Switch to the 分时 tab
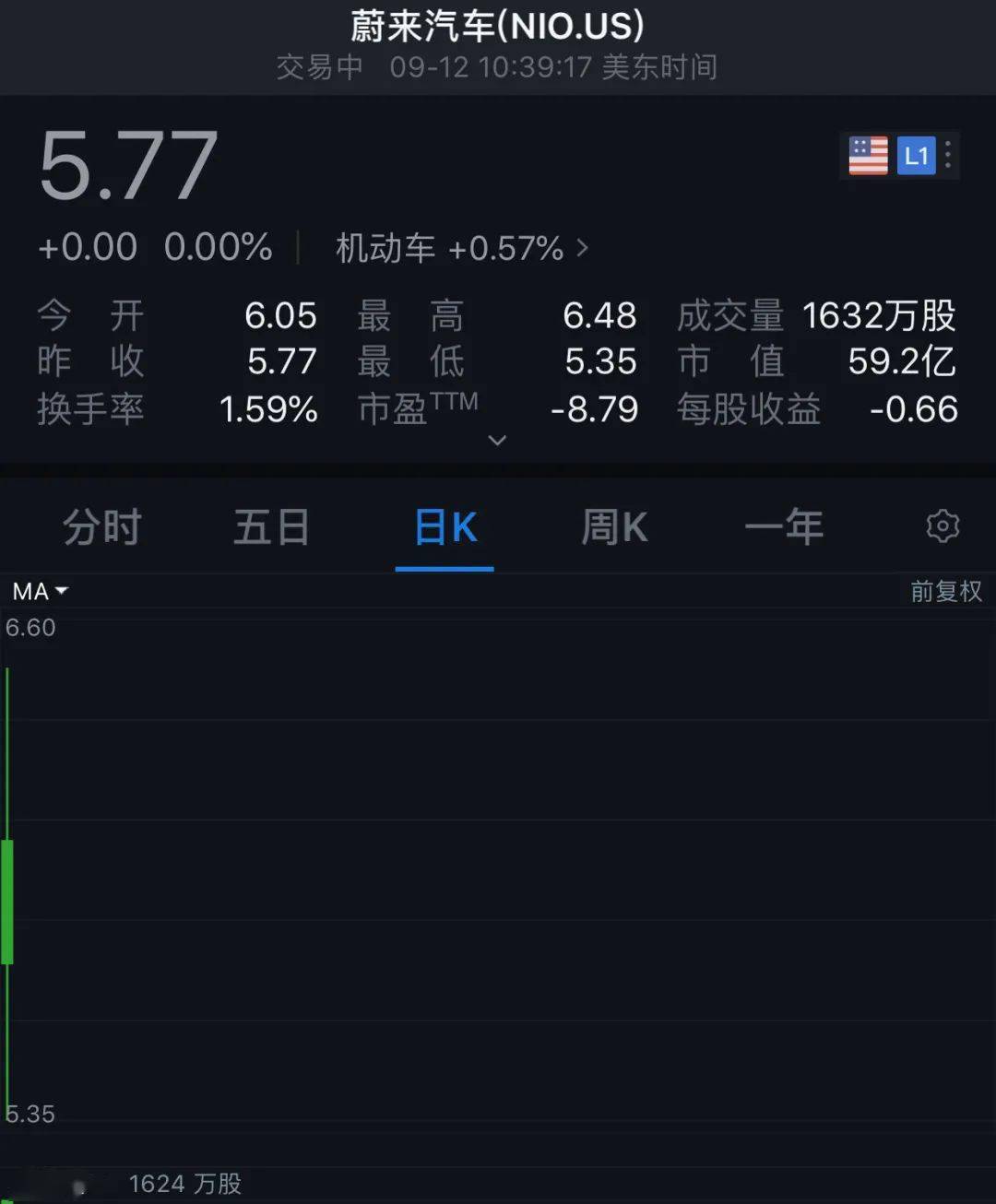 click(101, 526)
